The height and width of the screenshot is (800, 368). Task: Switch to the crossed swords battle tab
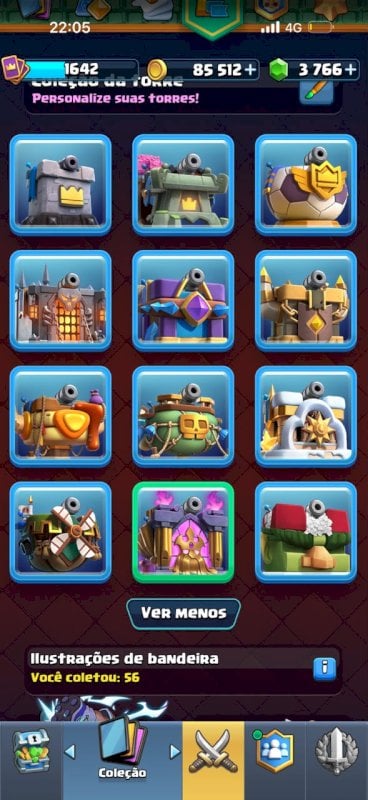click(213, 755)
